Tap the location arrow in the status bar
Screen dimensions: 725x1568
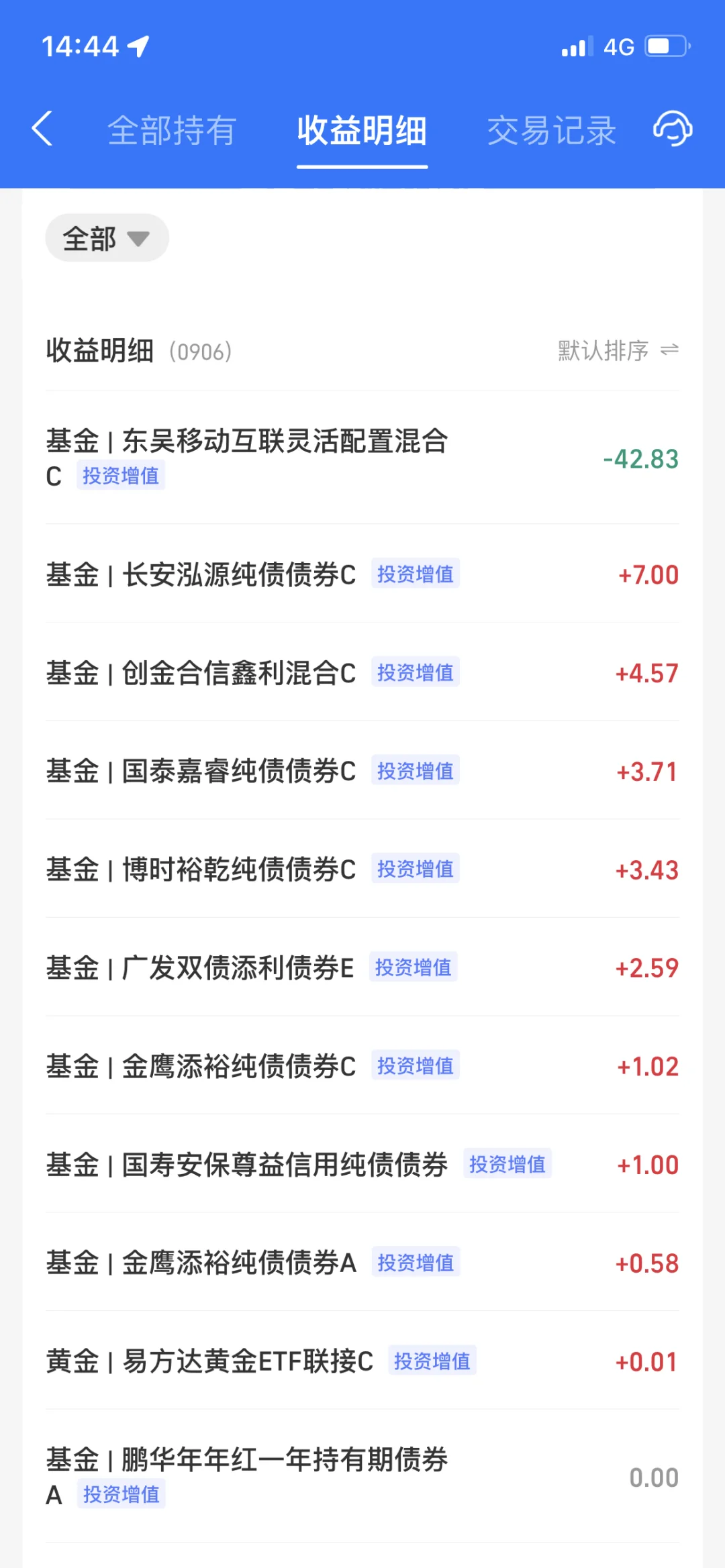point(139,46)
